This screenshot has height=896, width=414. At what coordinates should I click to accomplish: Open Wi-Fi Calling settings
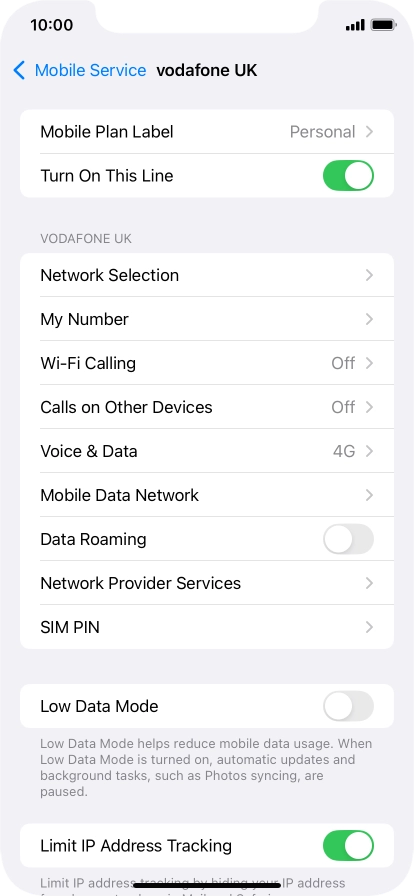[207, 363]
